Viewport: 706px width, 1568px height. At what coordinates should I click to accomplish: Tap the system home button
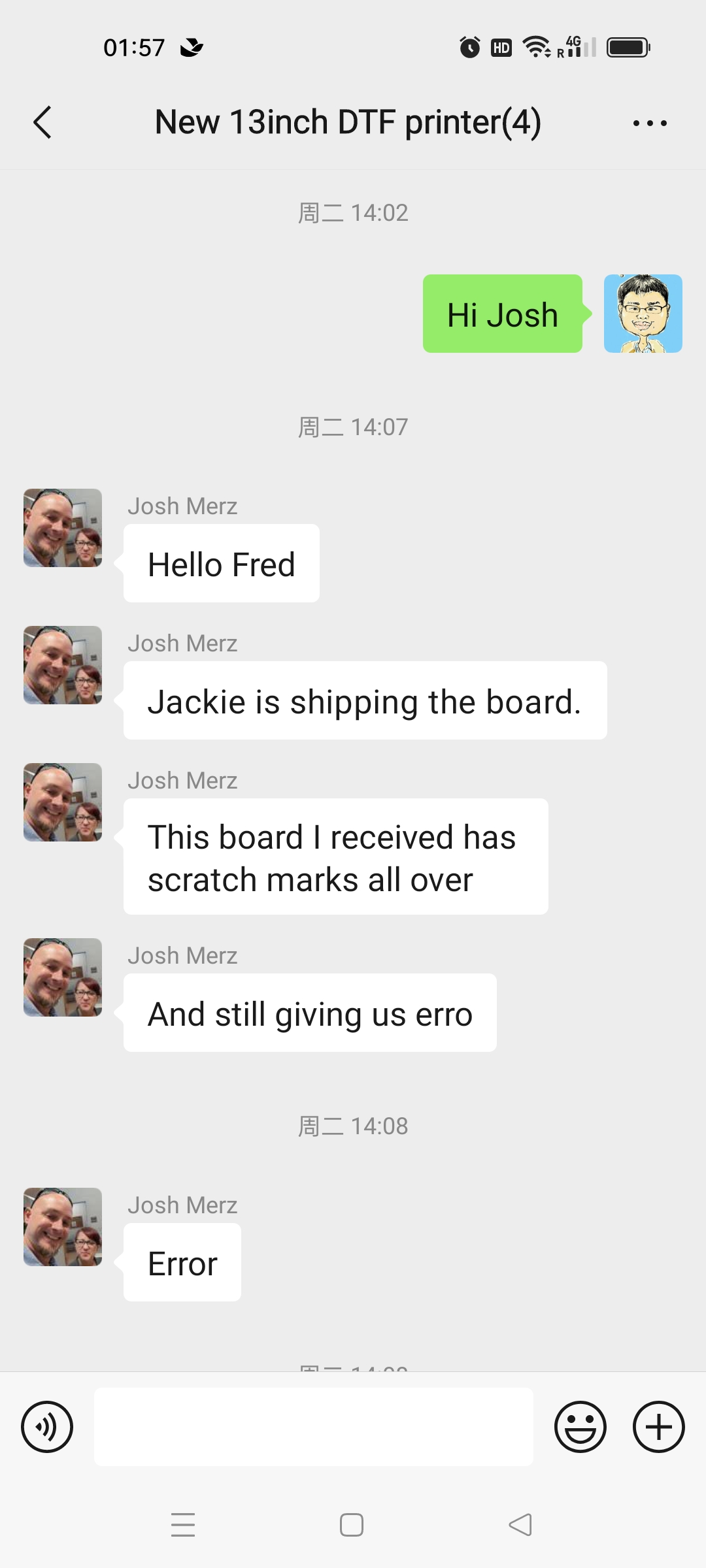click(352, 1525)
